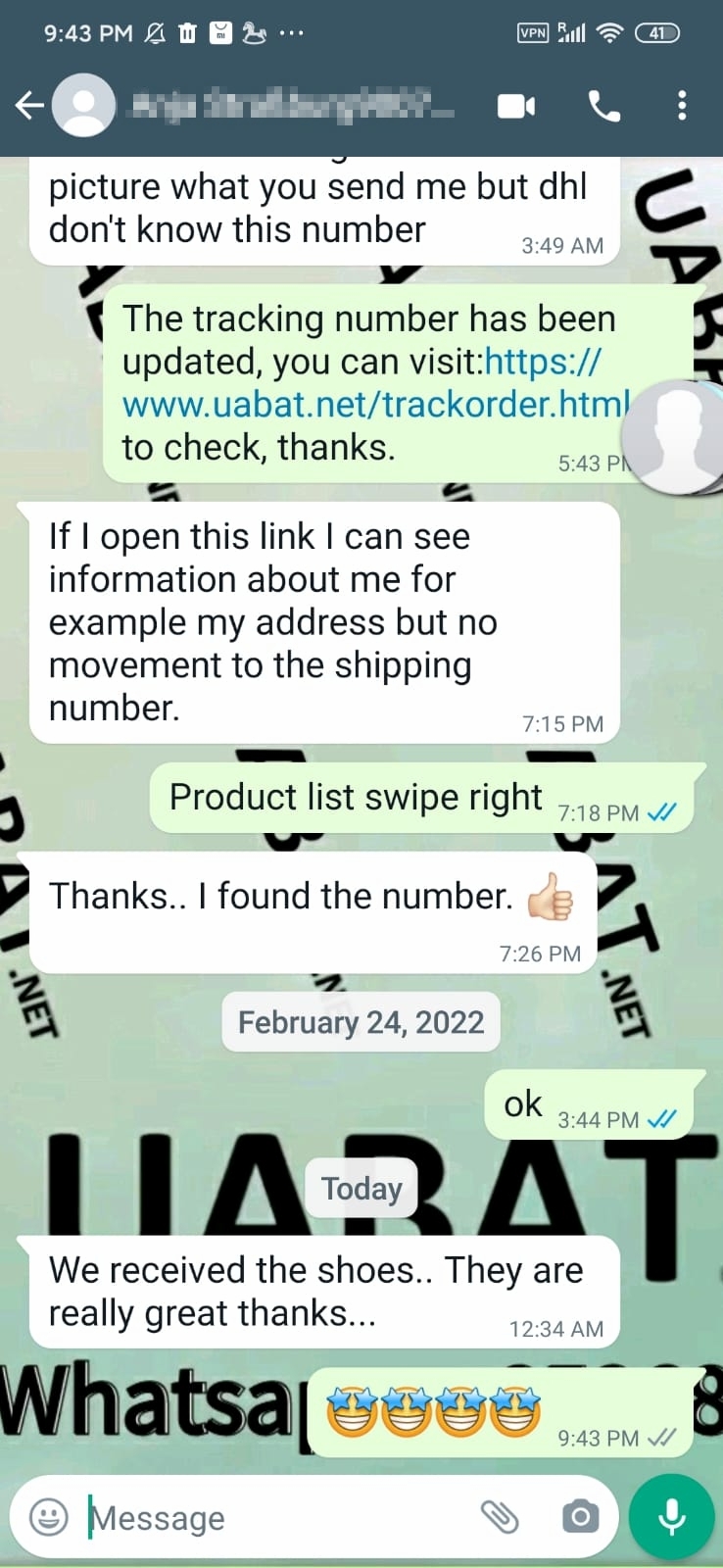Image resolution: width=723 pixels, height=1568 pixels.
Task: Open the three-dot chat options menu
Action: (681, 108)
